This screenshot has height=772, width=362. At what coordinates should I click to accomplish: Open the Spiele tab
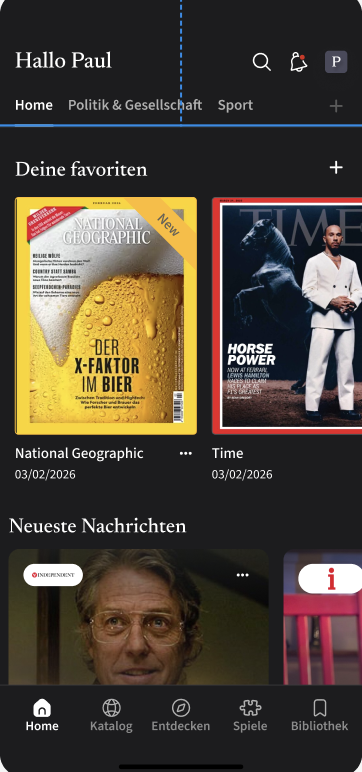tap(250, 715)
